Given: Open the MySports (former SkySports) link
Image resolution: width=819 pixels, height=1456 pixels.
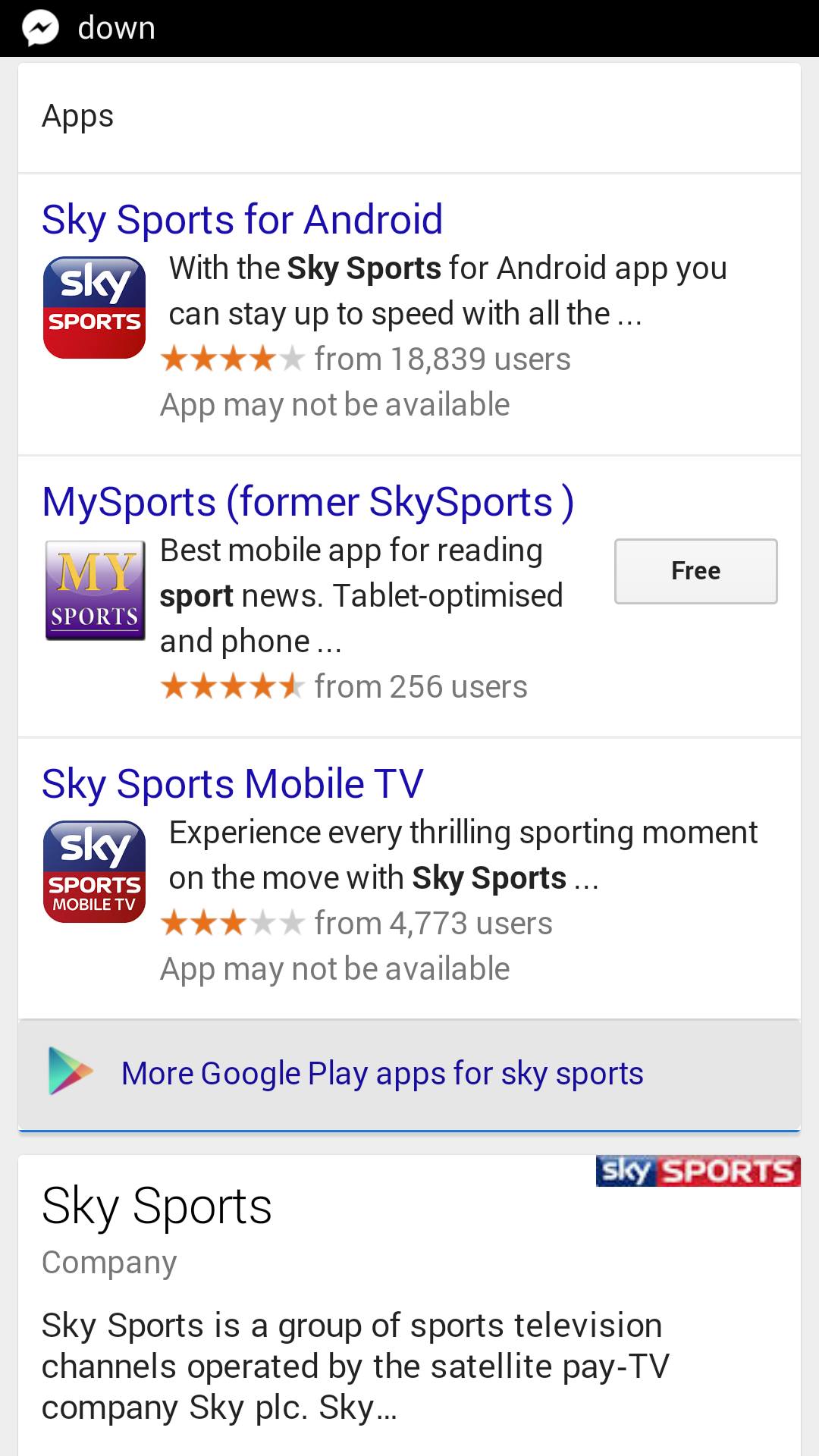Looking at the screenshot, I should 307,502.
